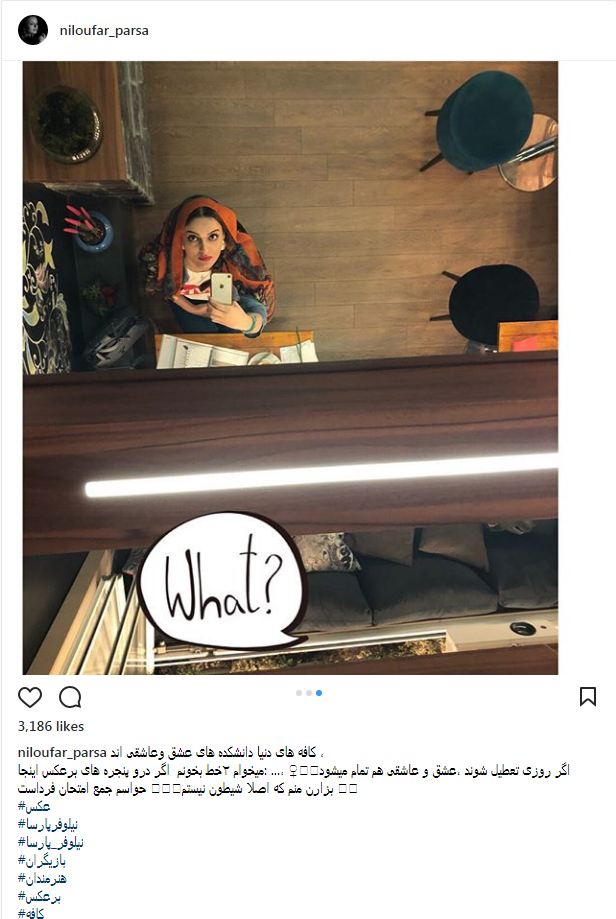Open the #برعکس hashtag
Viewport: 616px width, 919px height.
point(39,896)
